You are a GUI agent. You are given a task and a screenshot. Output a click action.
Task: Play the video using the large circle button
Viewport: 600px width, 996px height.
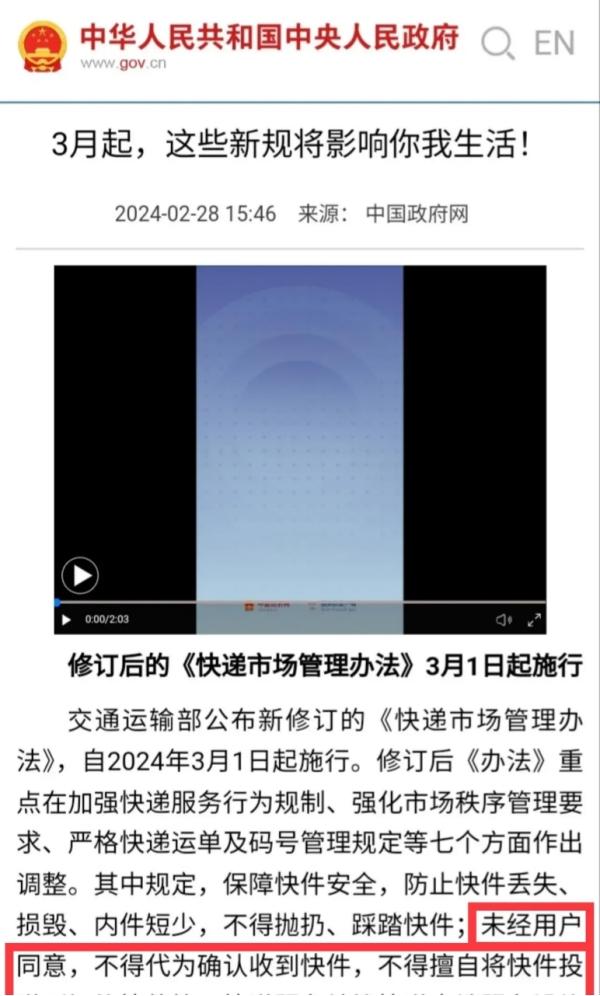[80, 575]
